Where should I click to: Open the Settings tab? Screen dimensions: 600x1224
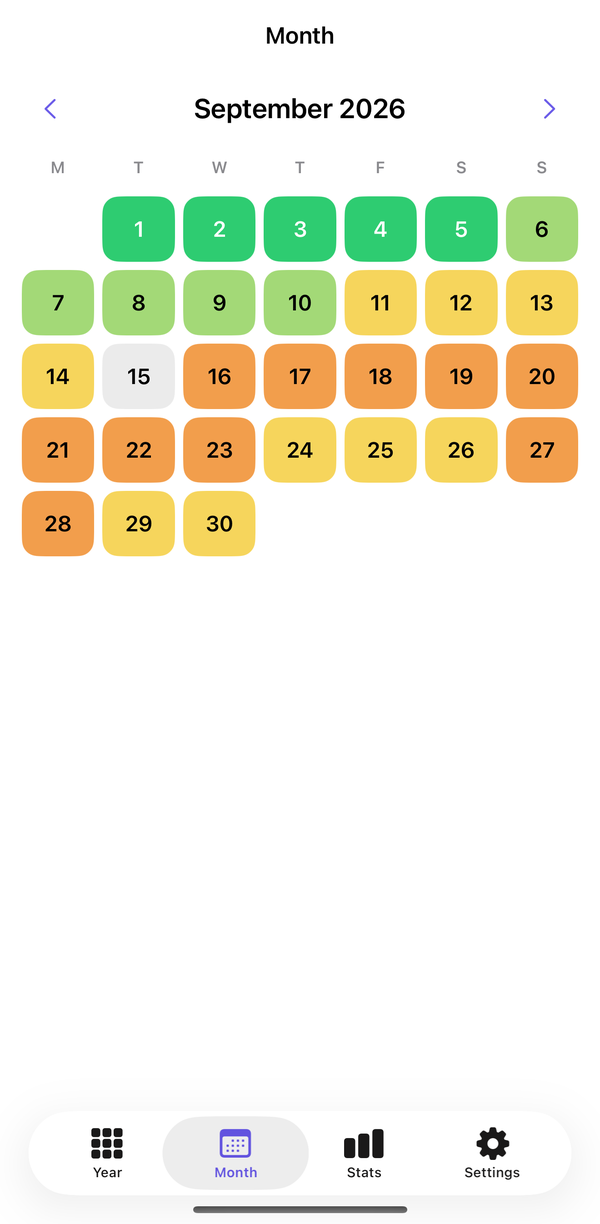point(492,1153)
